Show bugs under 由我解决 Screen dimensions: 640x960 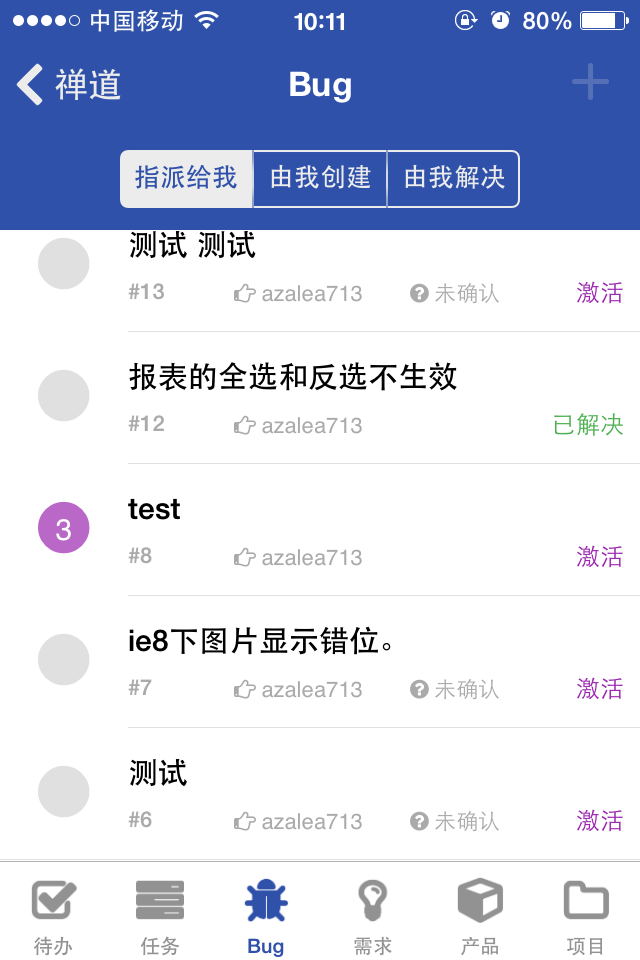tap(454, 179)
